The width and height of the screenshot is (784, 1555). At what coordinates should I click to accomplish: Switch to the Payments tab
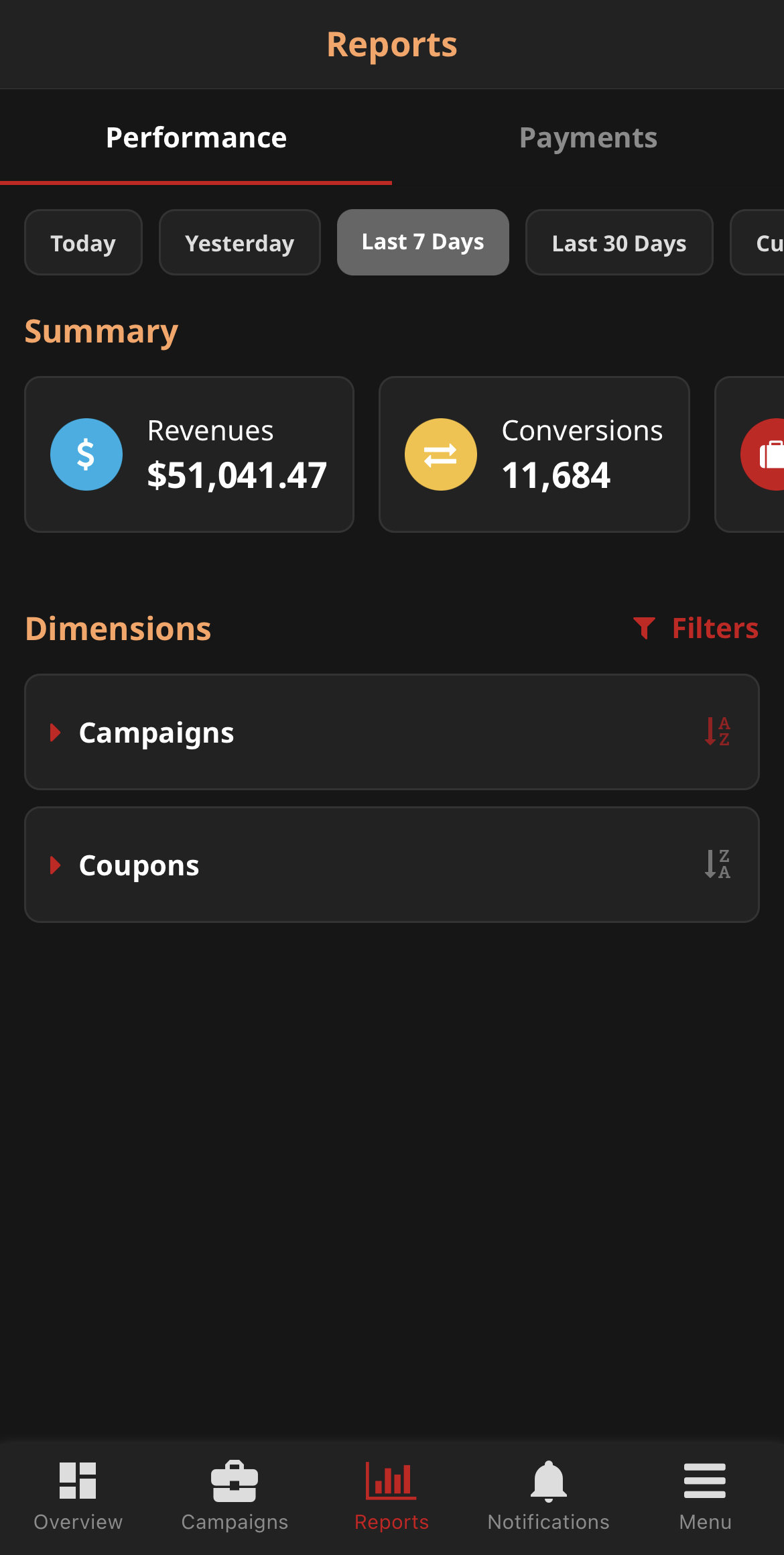click(588, 138)
